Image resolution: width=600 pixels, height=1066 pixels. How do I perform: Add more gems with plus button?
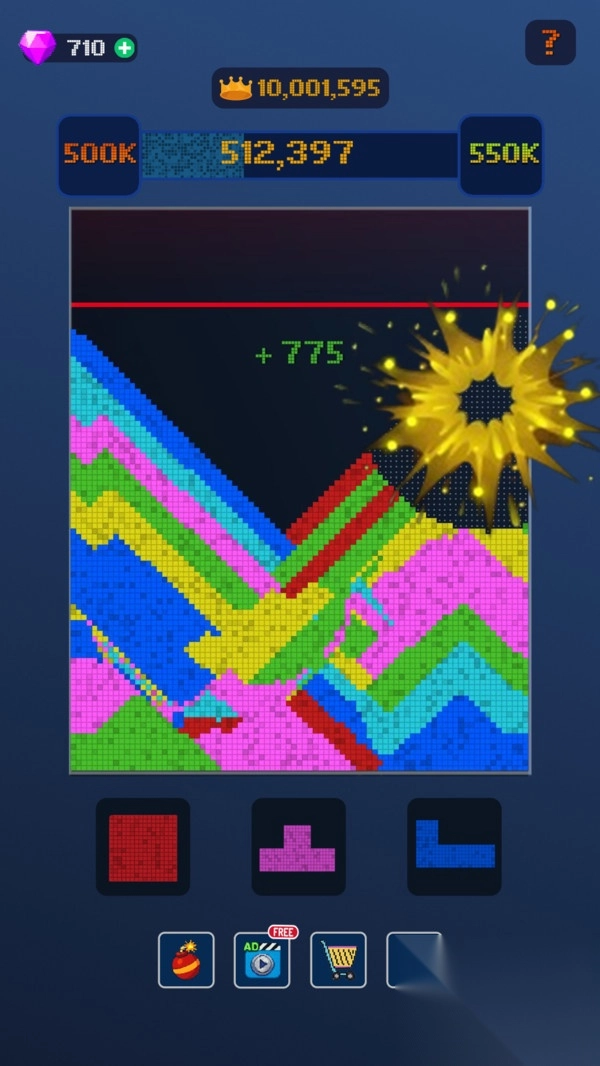124,47
